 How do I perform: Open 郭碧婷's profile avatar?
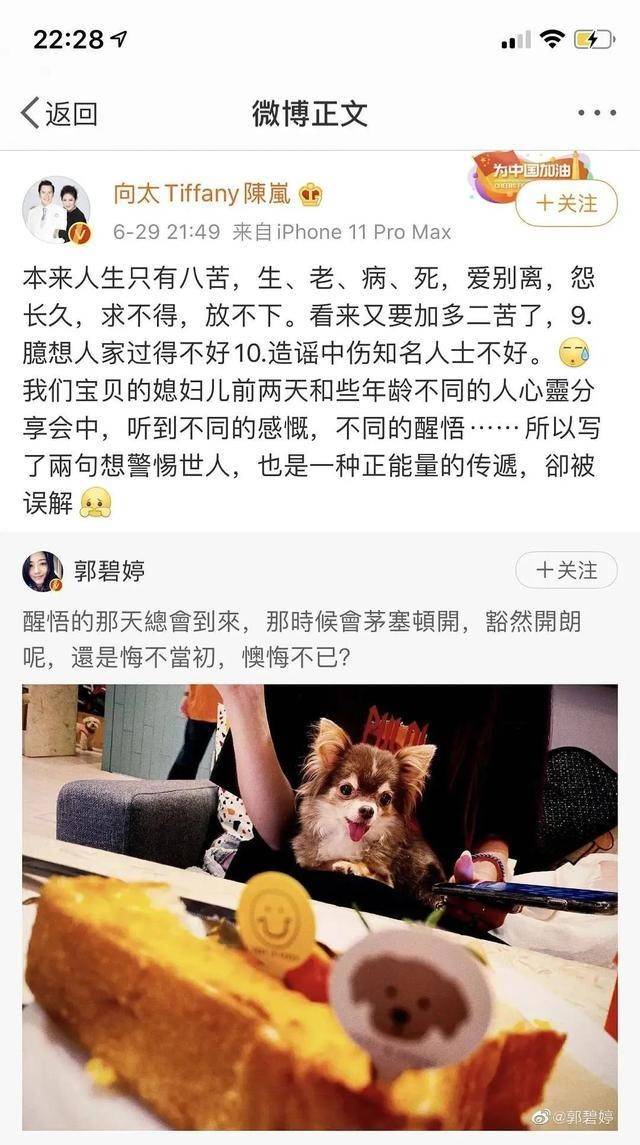(43, 571)
